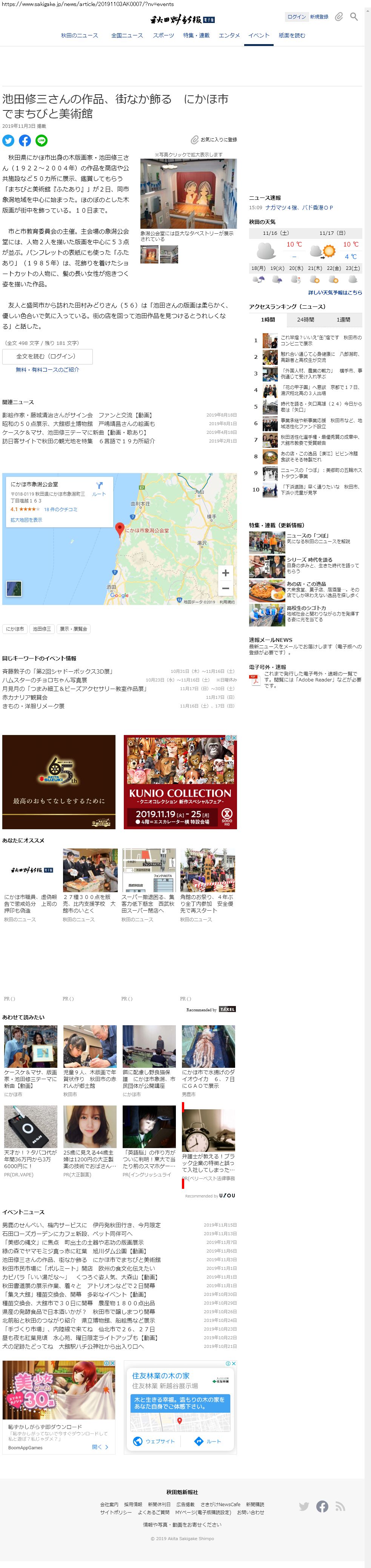Screen dimensions: 371x1568
Task: Select the にかほ市 keyword tag
Action: click(15, 629)
